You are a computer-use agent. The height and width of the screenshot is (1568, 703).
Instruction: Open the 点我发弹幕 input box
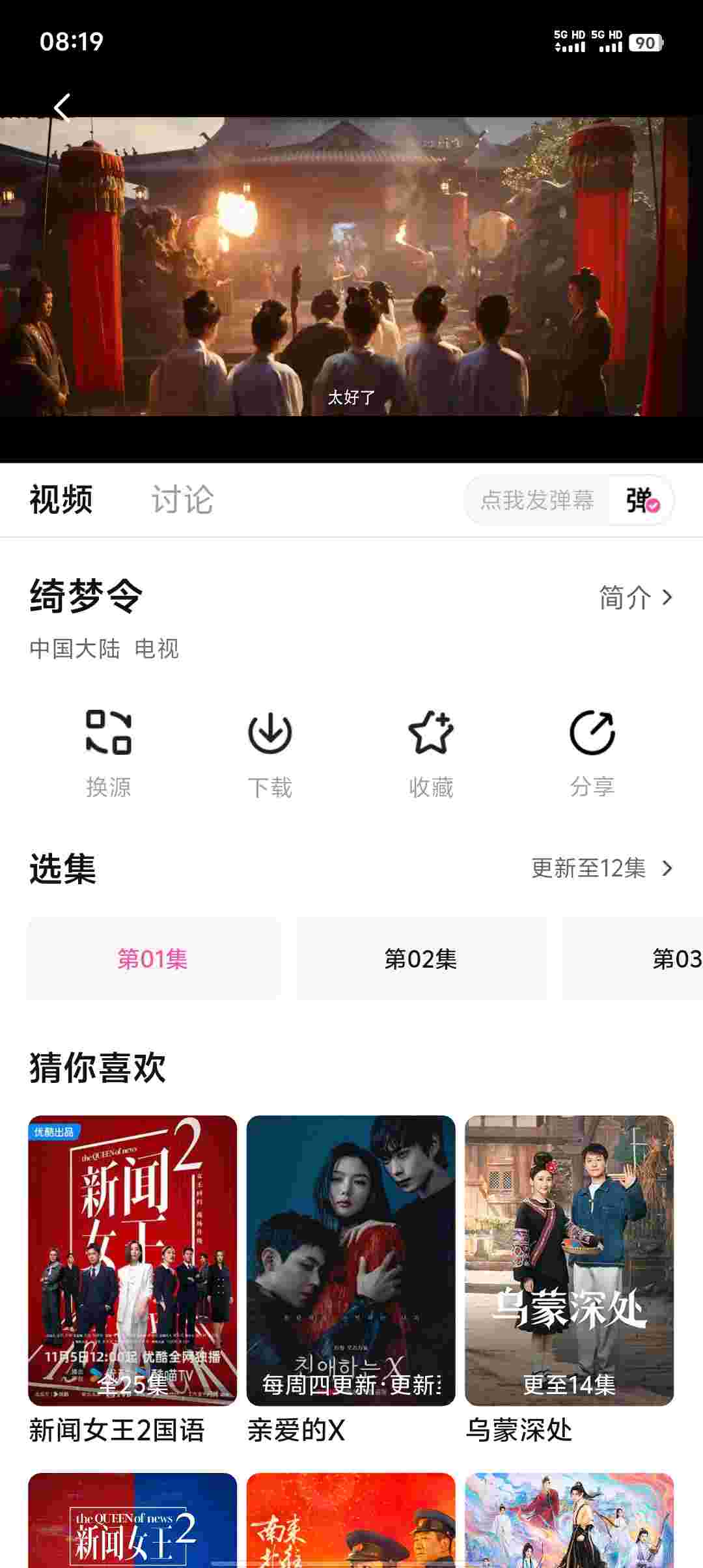click(x=537, y=500)
